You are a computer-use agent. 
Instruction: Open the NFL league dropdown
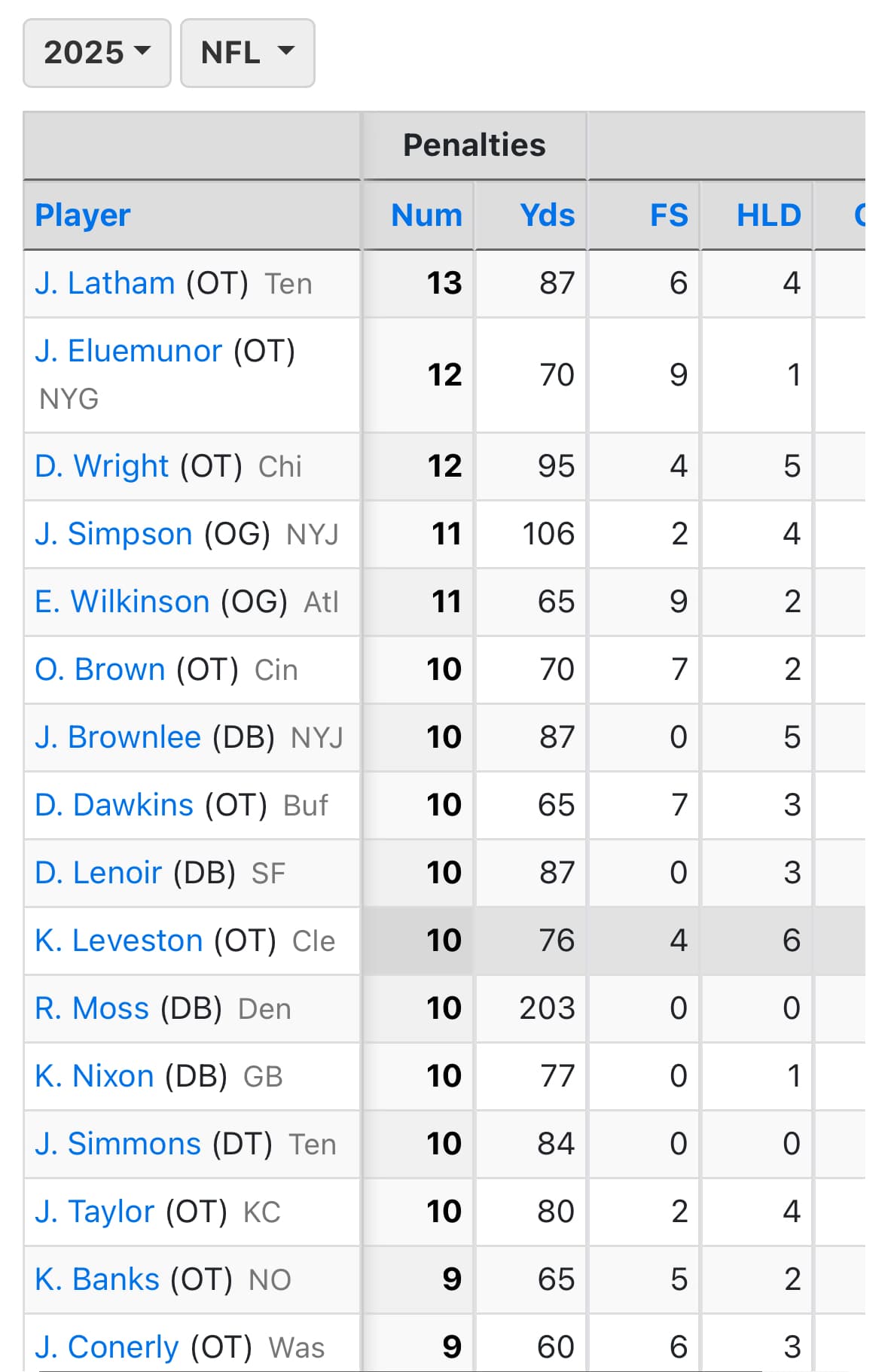247,53
